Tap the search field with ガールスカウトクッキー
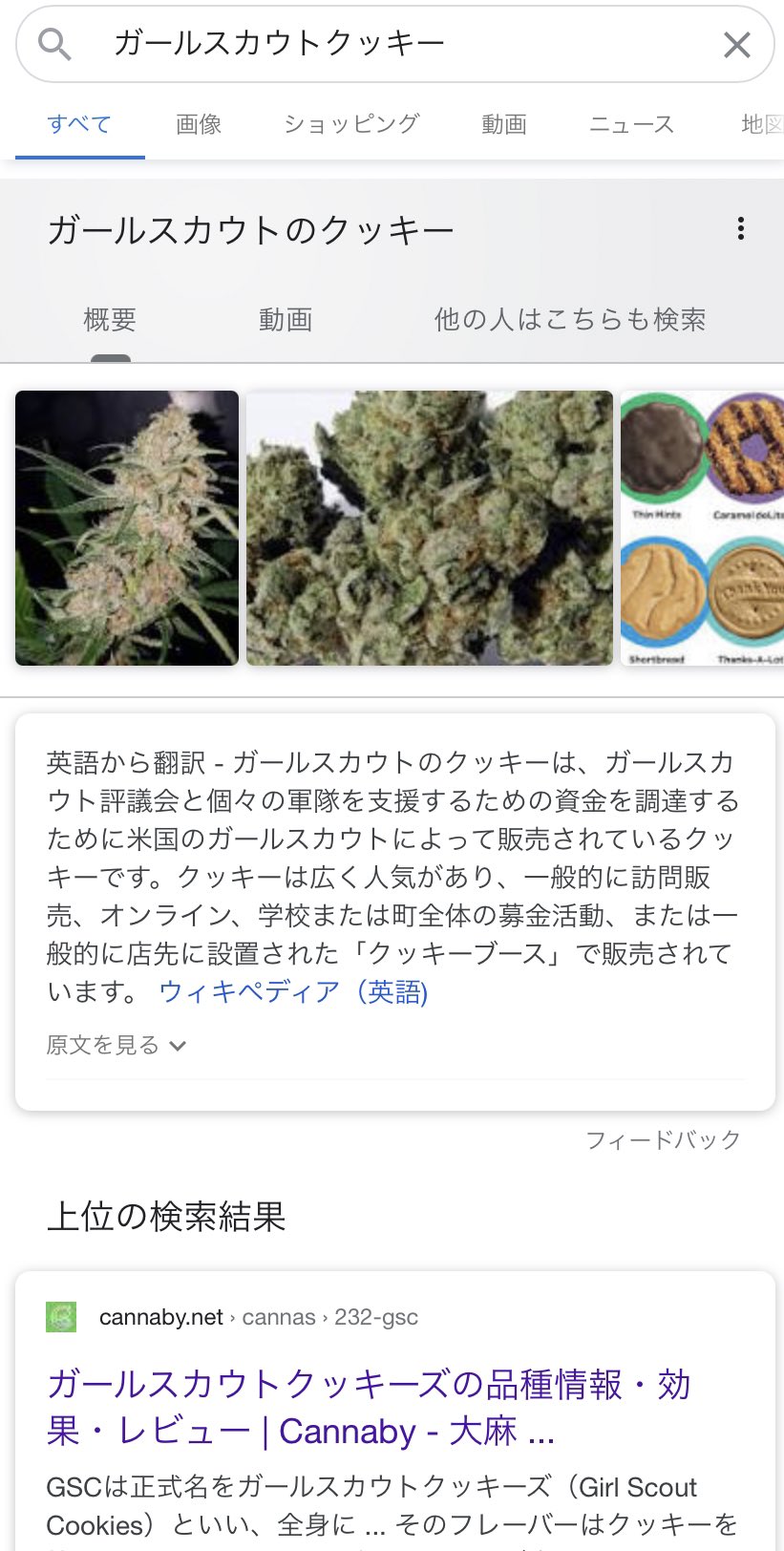This screenshot has height=1551, width=784. coord(382,44)
